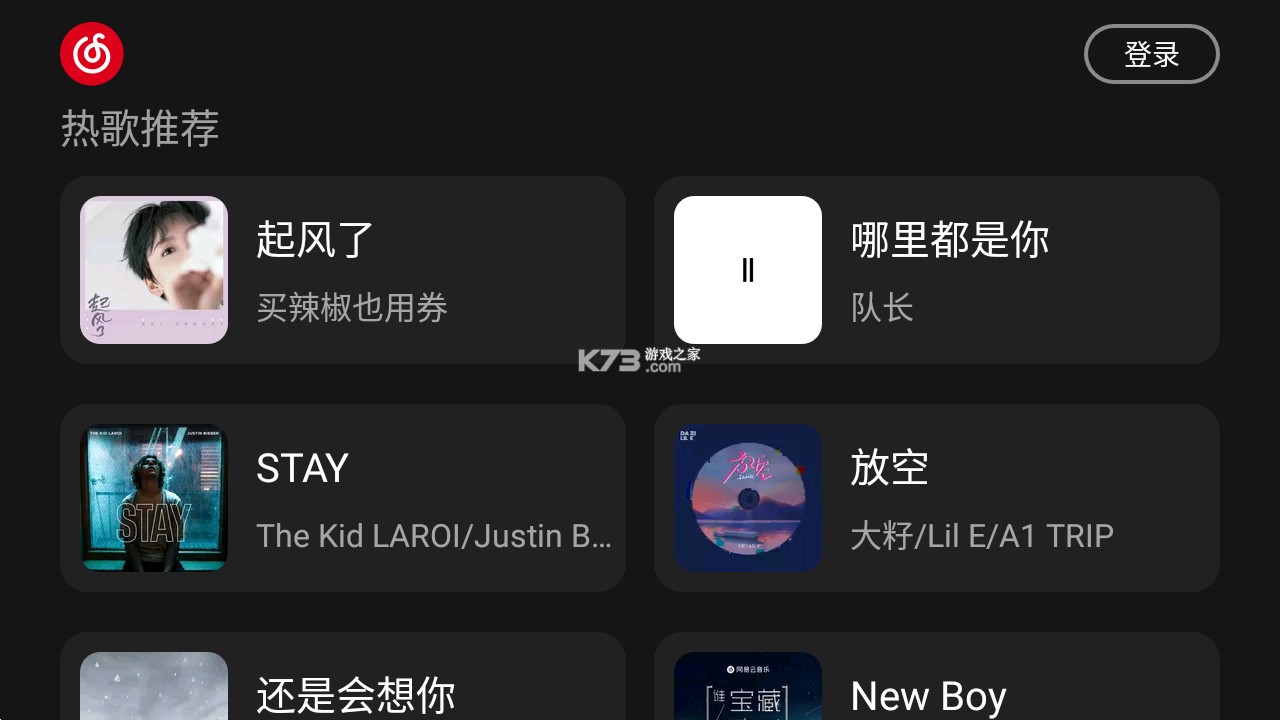Open 还是会想你 song card
The image size is (1280, 720).
(343, 690)
